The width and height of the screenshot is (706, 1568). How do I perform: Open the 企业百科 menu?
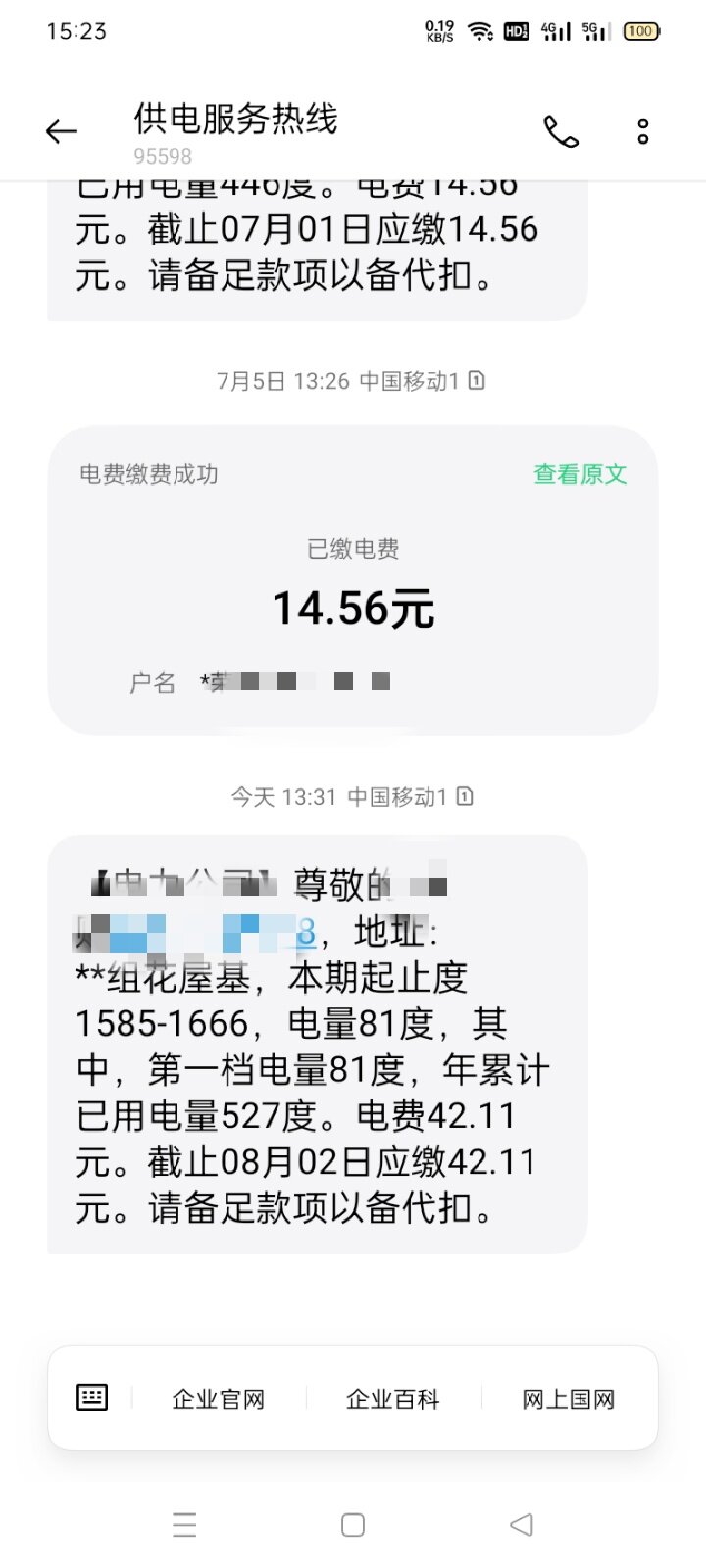(393, 1399)
